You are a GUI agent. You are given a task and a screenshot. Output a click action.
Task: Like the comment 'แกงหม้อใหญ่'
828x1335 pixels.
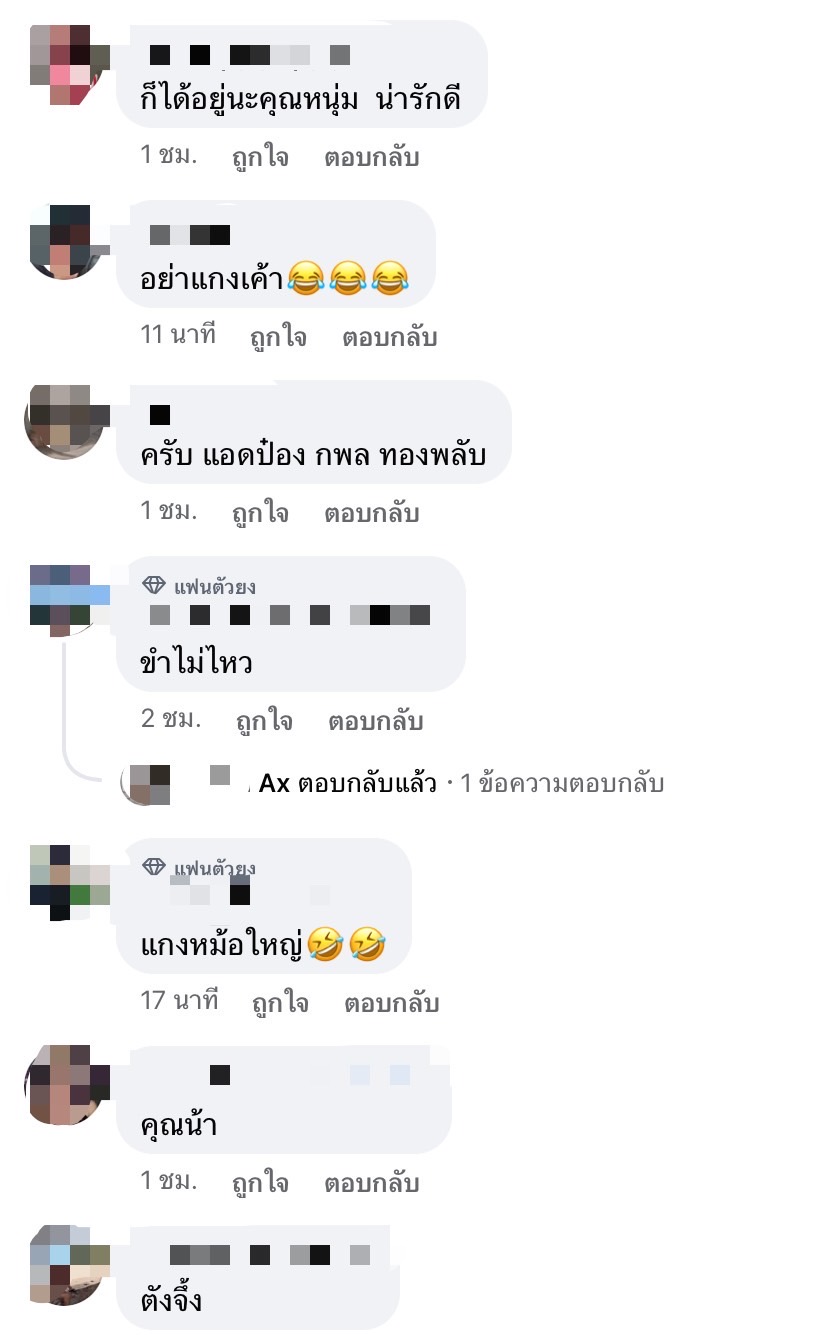click(x=280, y=1003)
